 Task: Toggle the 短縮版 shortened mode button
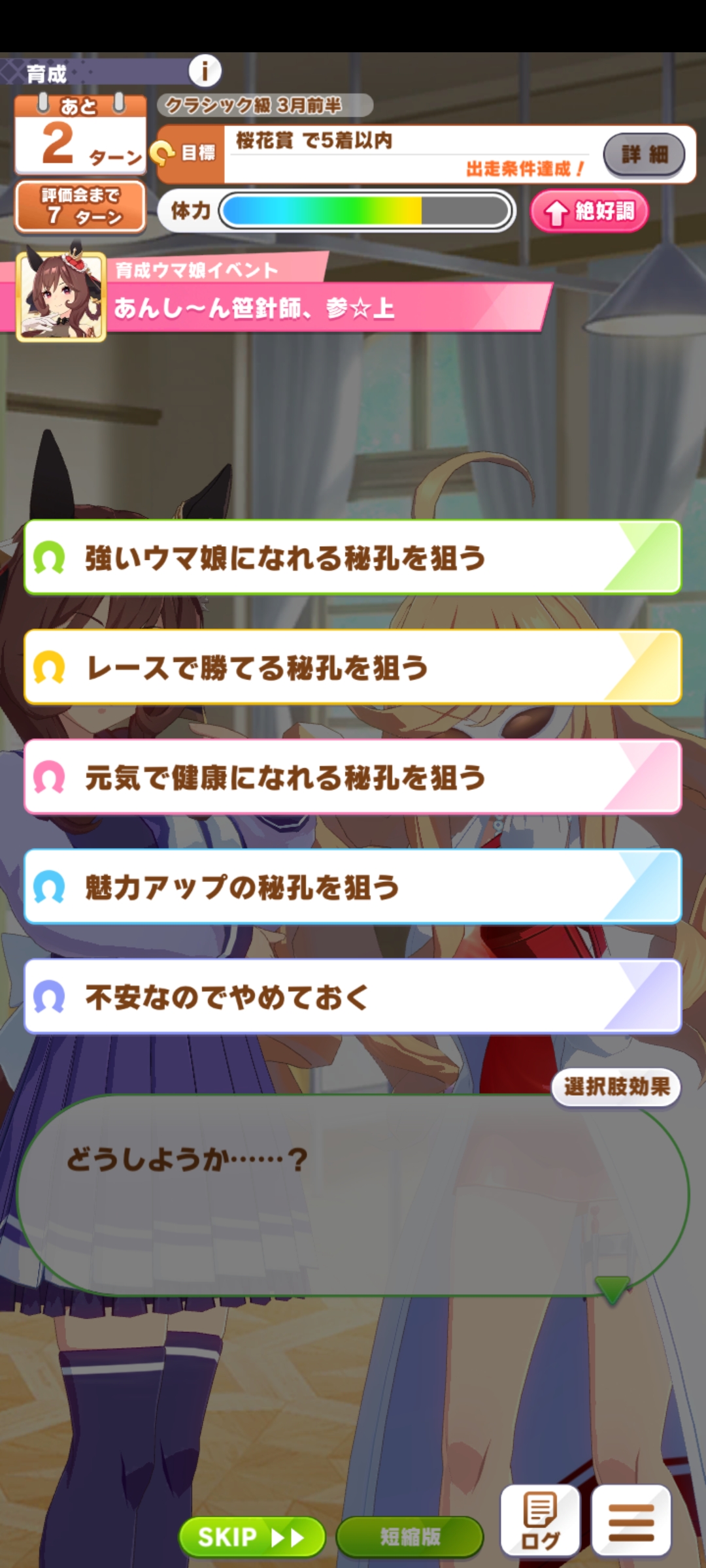point(410,1537)
